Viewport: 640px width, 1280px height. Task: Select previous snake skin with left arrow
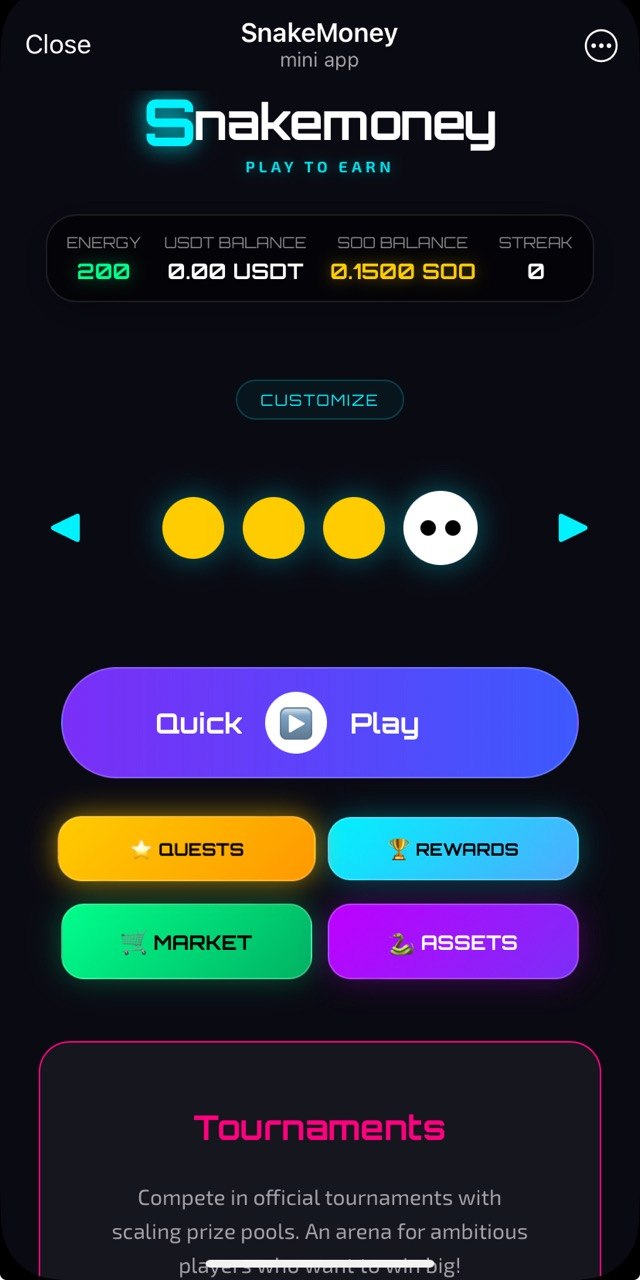click(66, 527)
